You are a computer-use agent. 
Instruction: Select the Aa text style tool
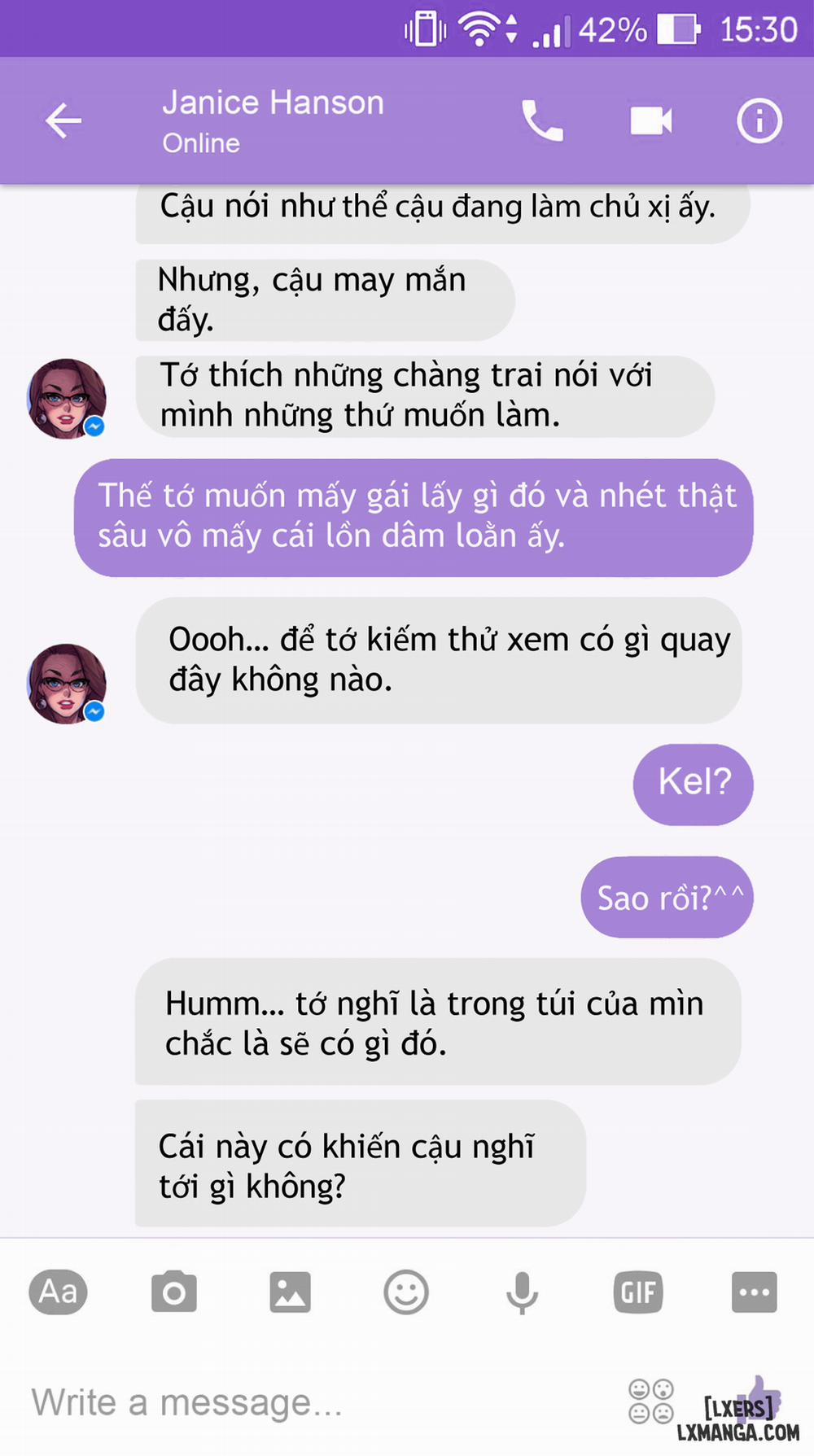[58, 1292]
